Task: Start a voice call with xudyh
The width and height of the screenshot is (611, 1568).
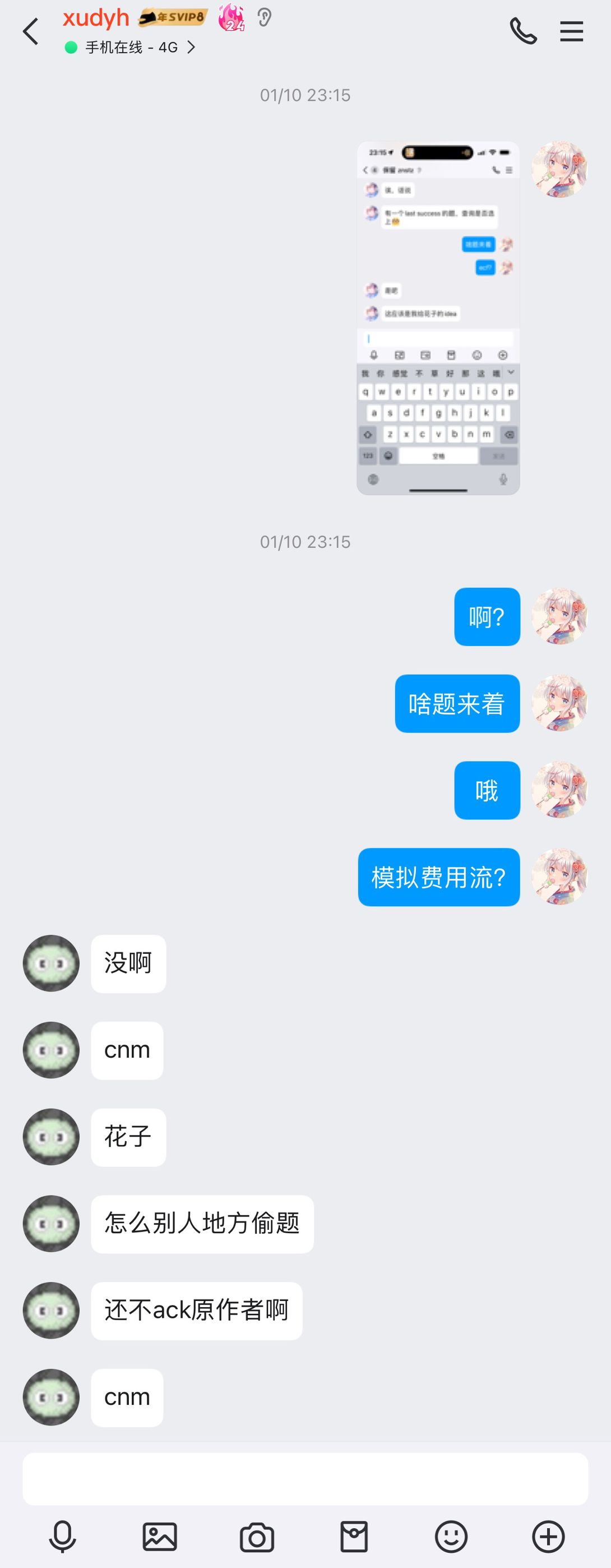Action: coord(523,31)
